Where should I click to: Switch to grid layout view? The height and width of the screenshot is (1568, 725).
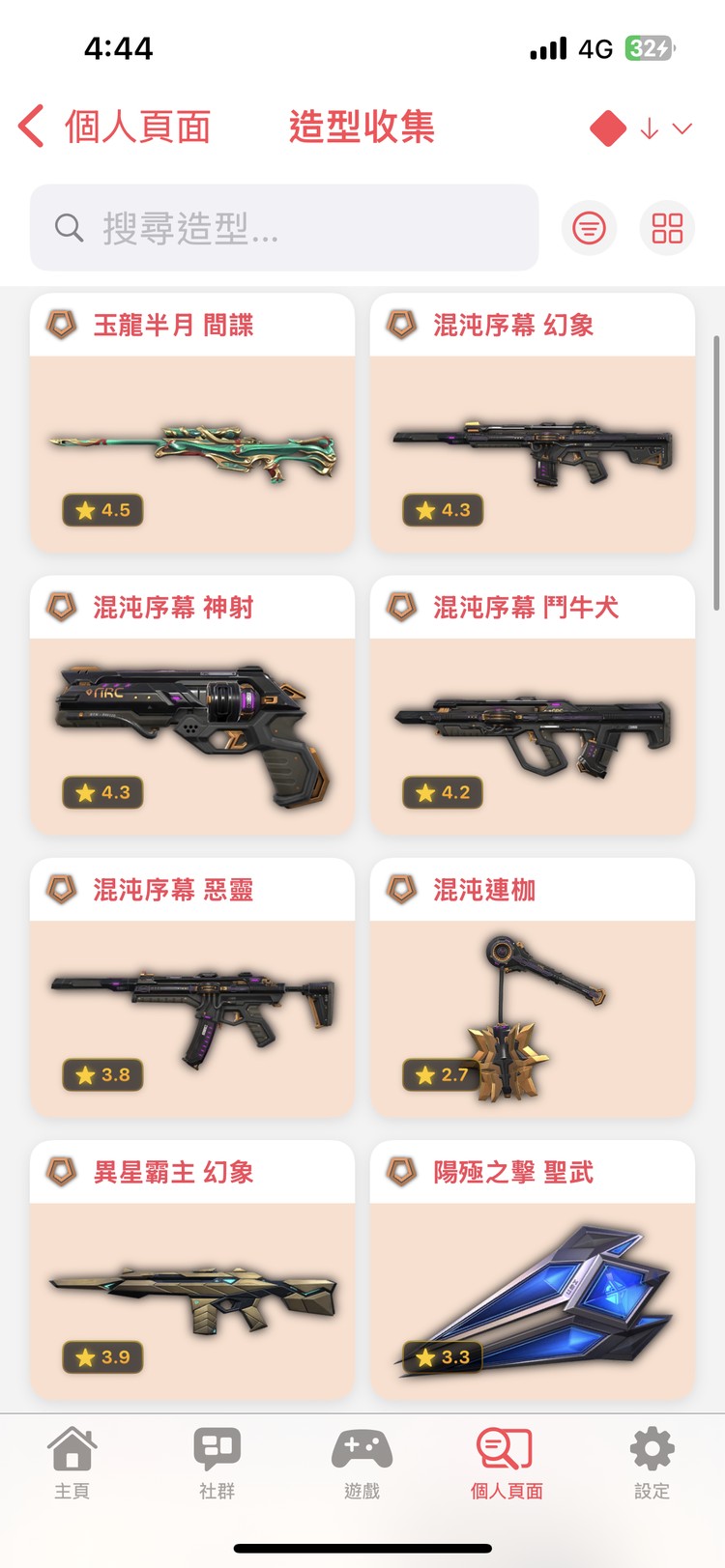667,228
